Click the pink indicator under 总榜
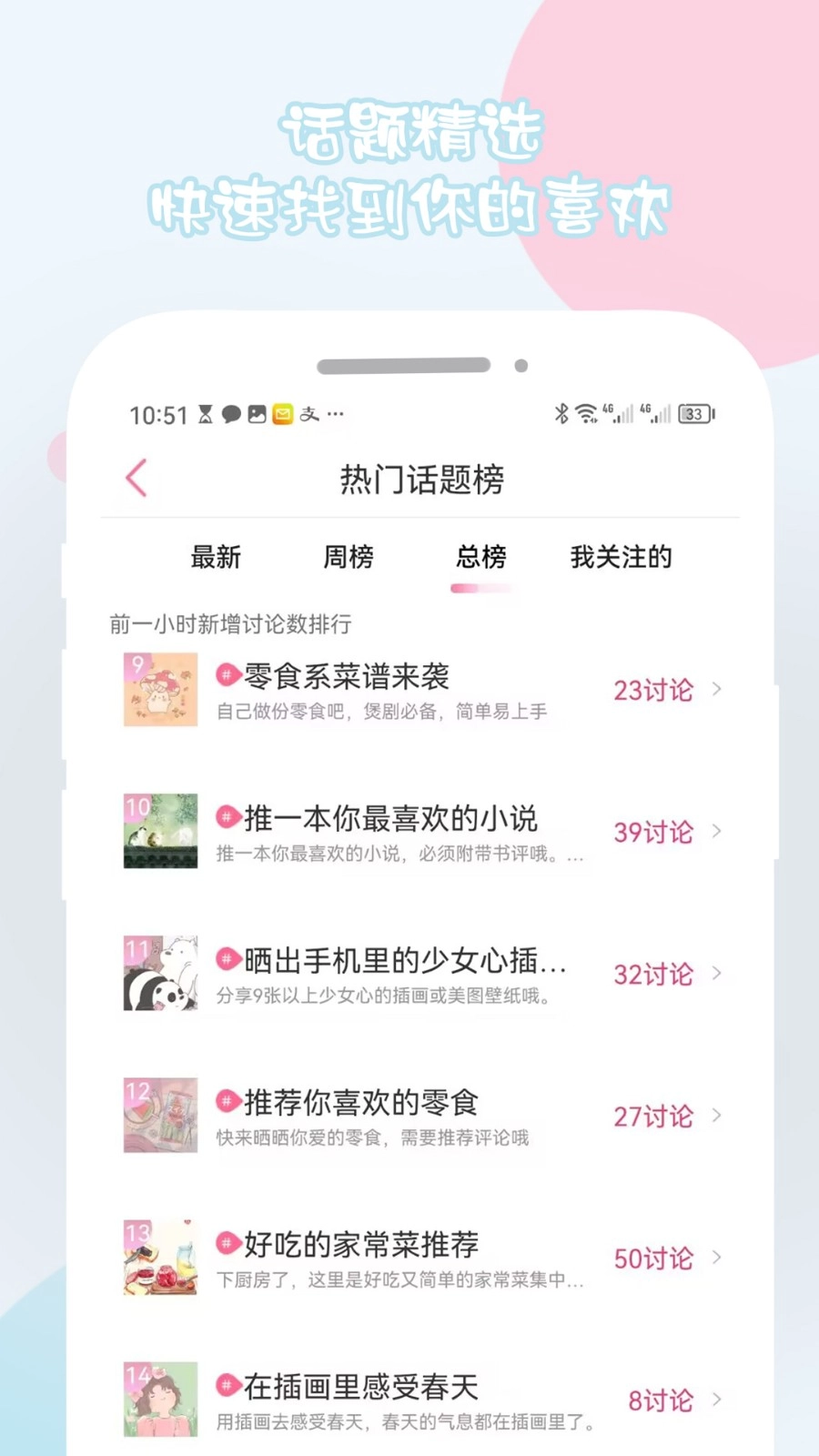819x1456 pixels. 481,589
